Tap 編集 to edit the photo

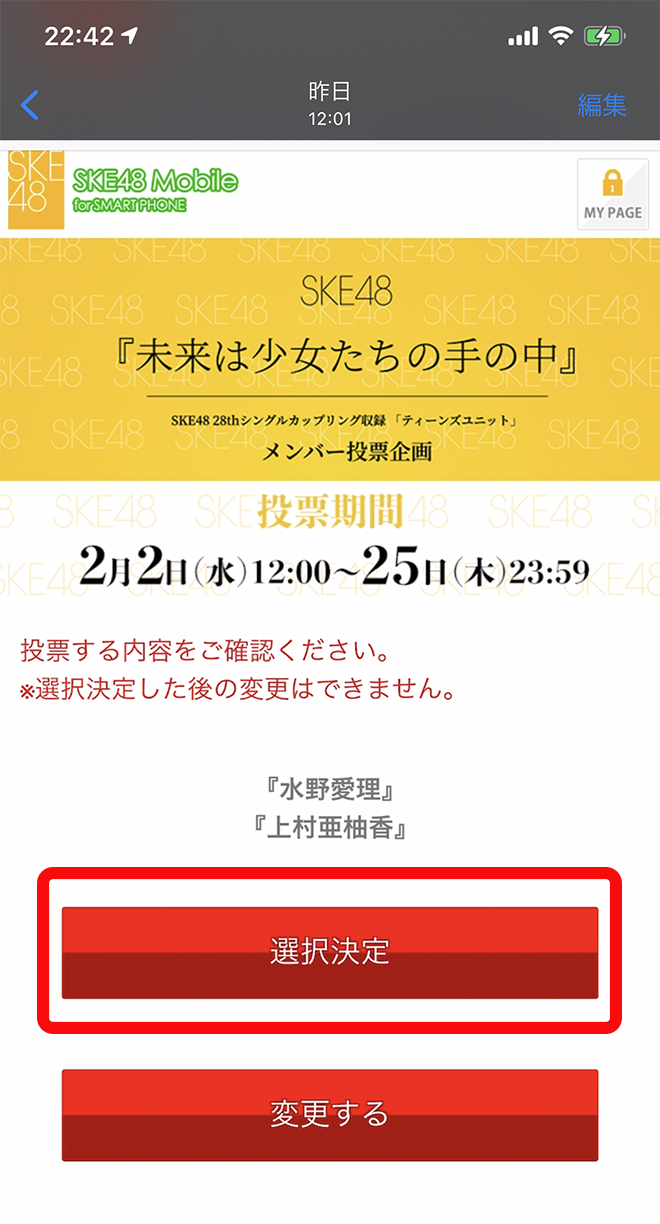click(601, 105)
